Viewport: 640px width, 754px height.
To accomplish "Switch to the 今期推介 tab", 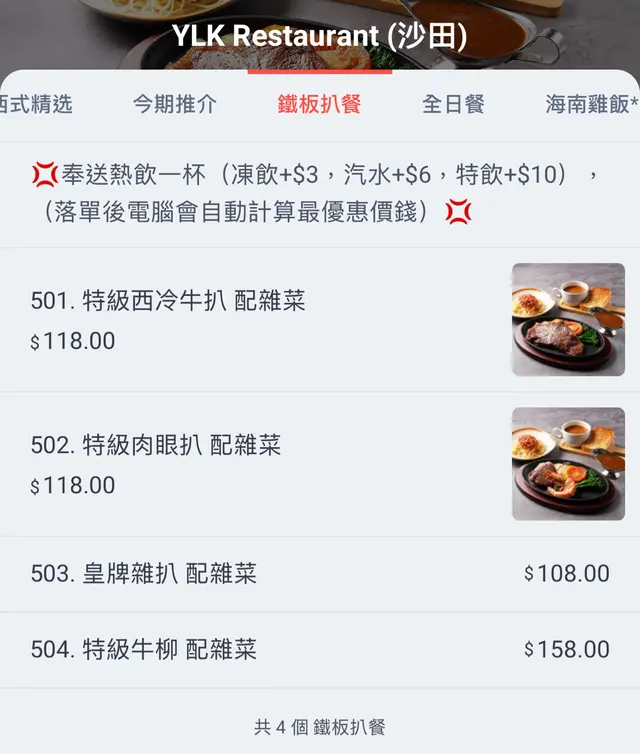I will click(x=174, y=104).
